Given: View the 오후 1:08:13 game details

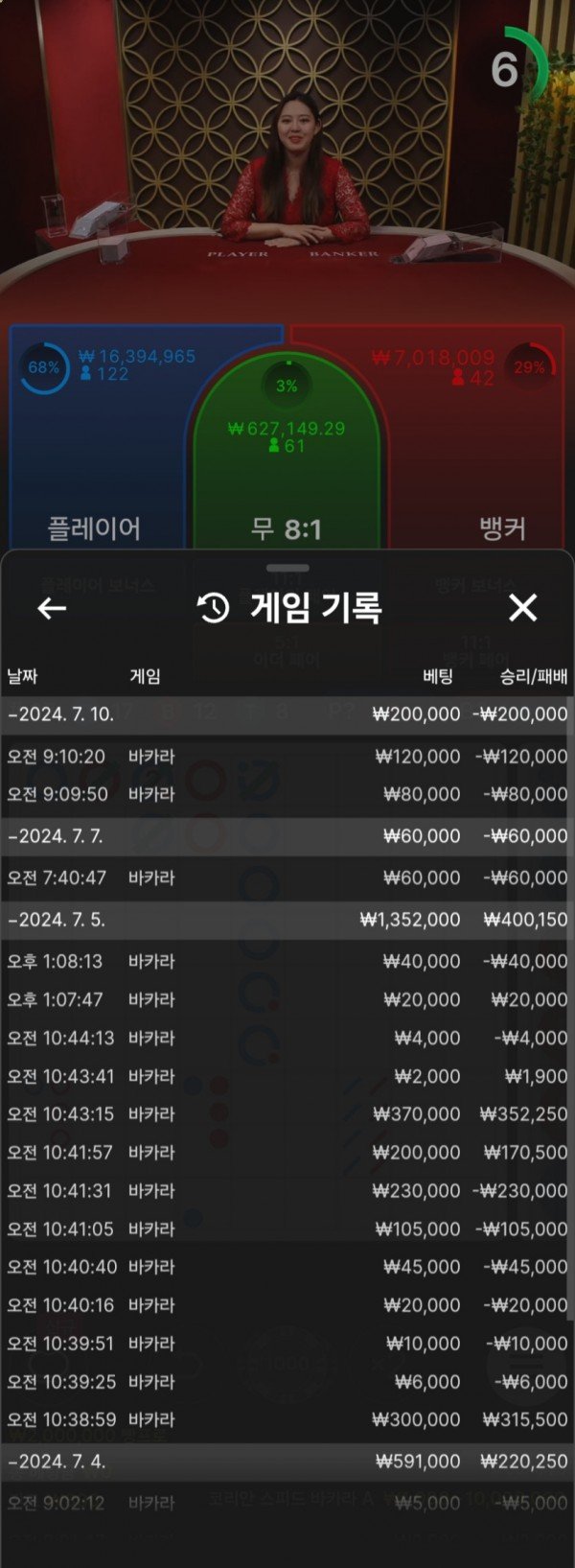Looking at the screenshot, I should pyautogui.click(x=287, y=961).
